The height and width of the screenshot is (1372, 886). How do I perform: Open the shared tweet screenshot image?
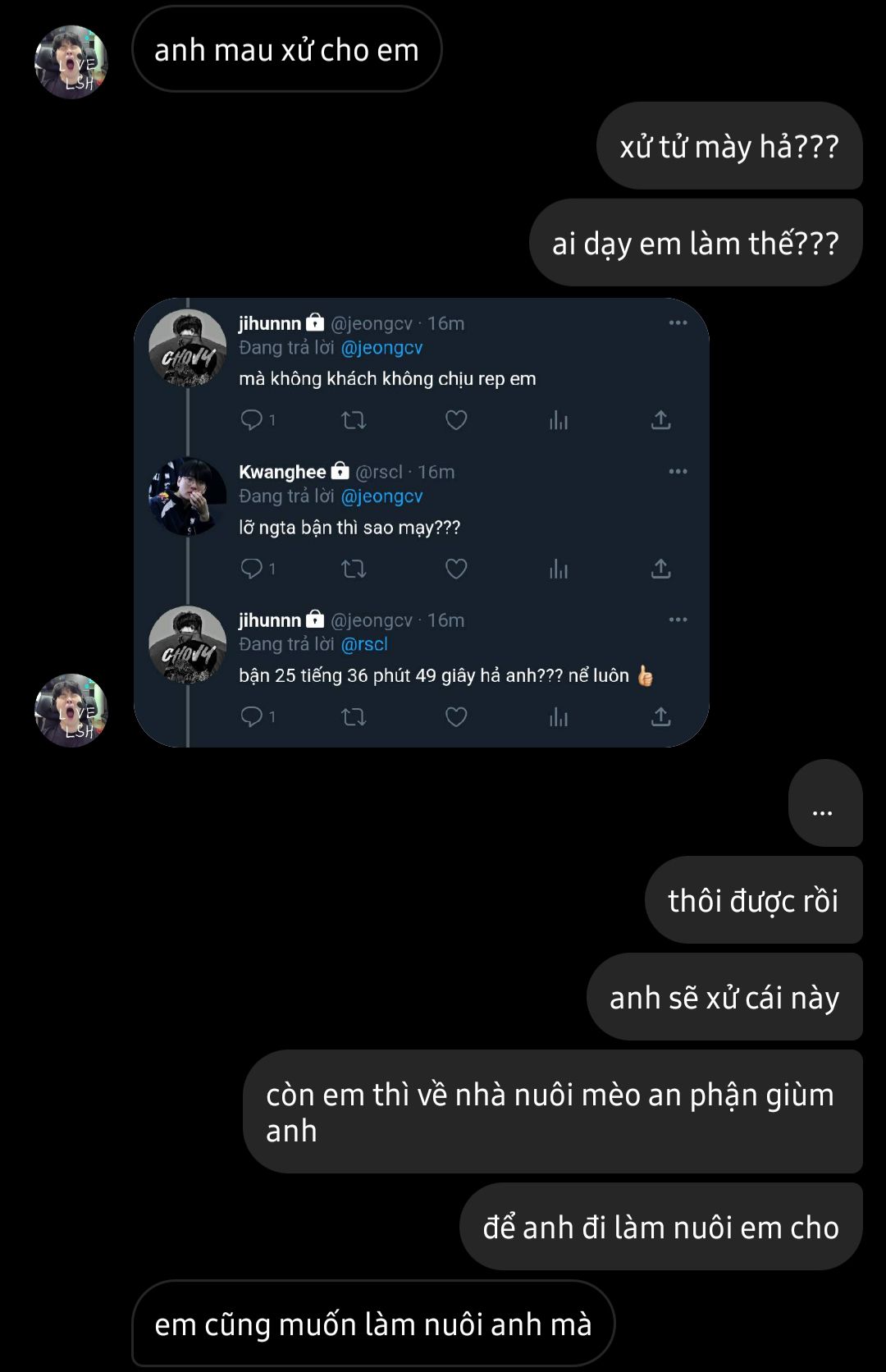coord(421,522)
